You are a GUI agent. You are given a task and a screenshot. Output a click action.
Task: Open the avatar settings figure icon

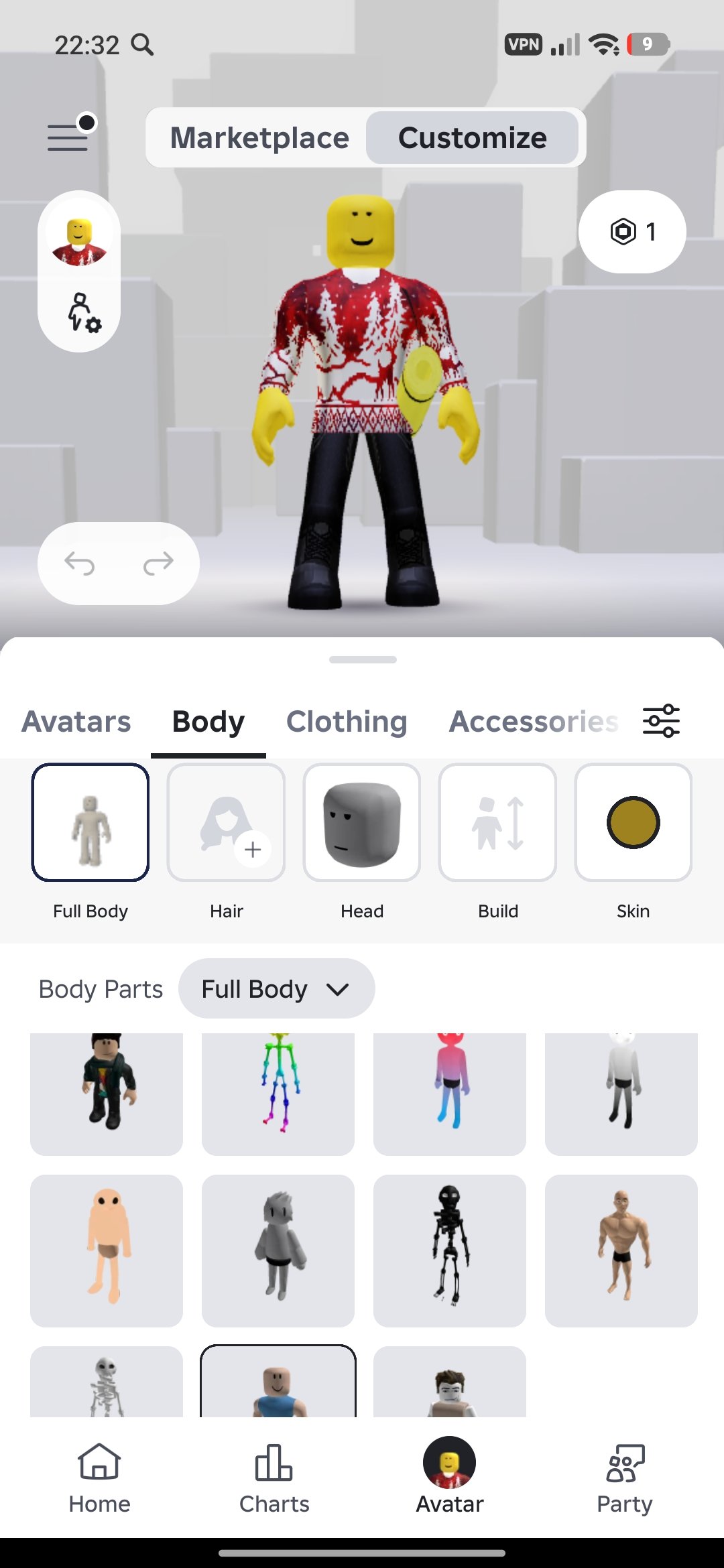[x=82, y=312]
